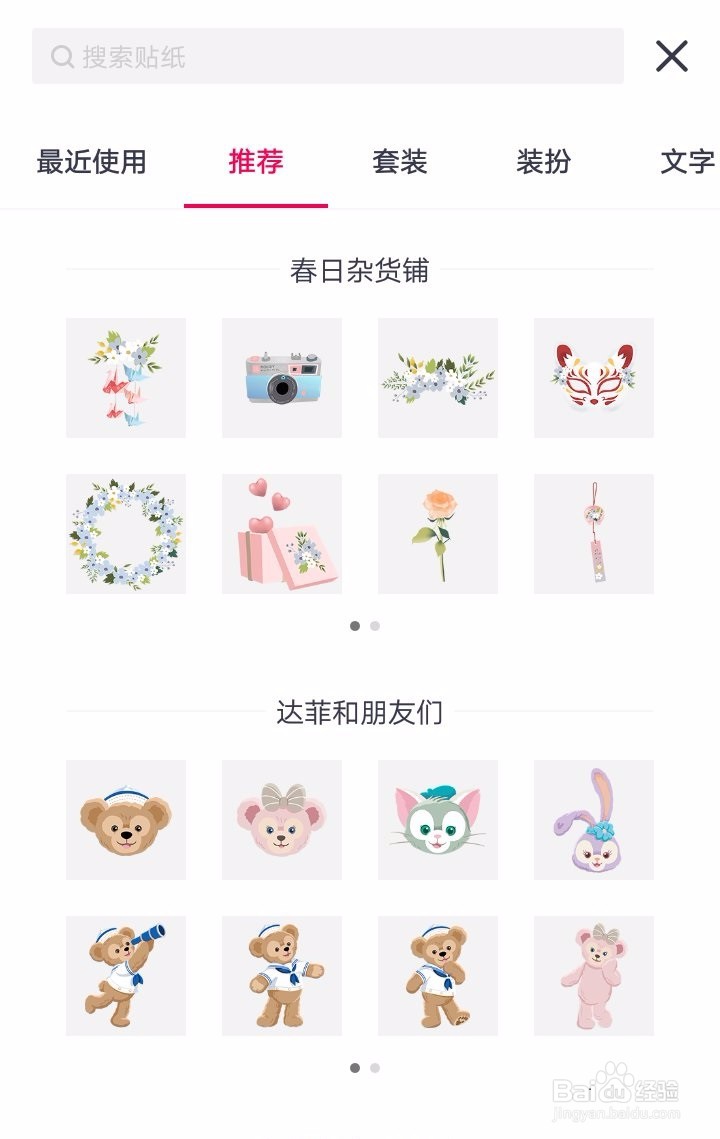This screenshot has height=1139, width=720.
Task: Choose the fox mask sticker
Action: coord(593,379)
